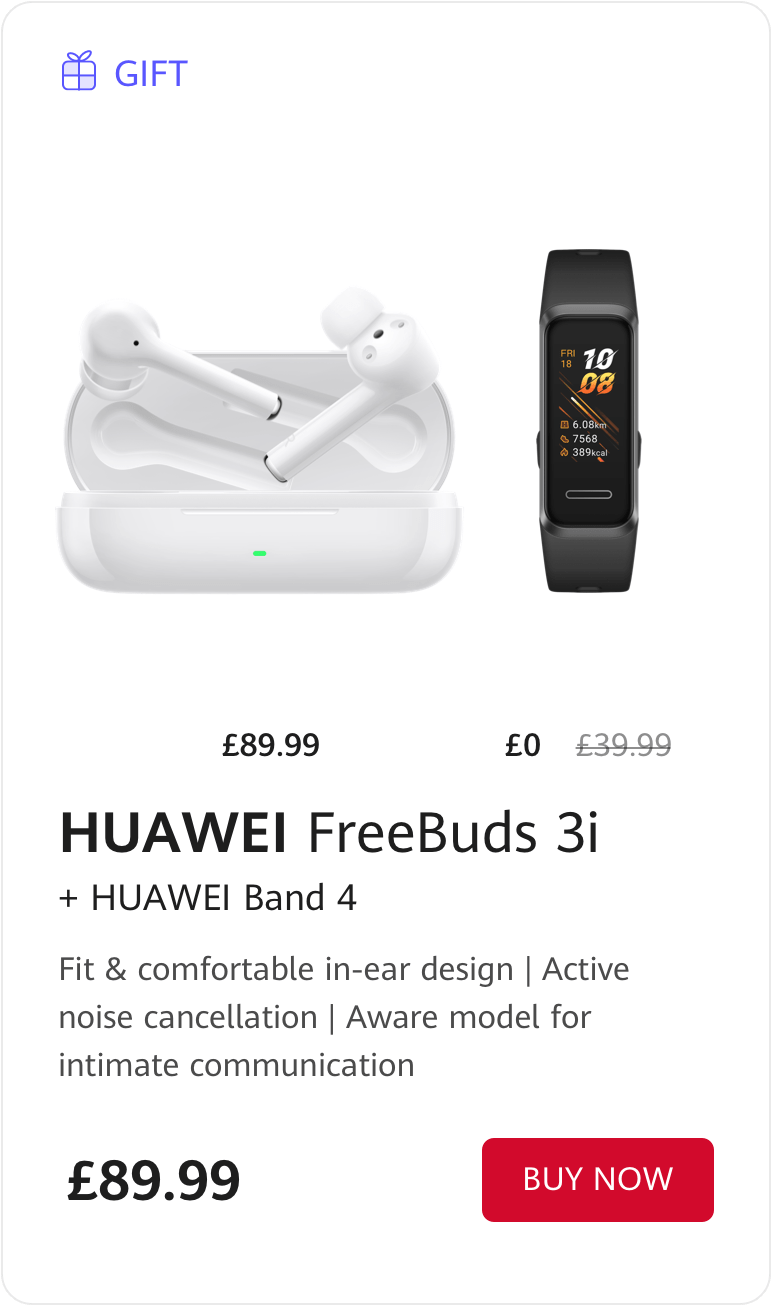Tap the BUY NOW button
This screenshot has height=1306, width=772.
[x=597, y=1179]
